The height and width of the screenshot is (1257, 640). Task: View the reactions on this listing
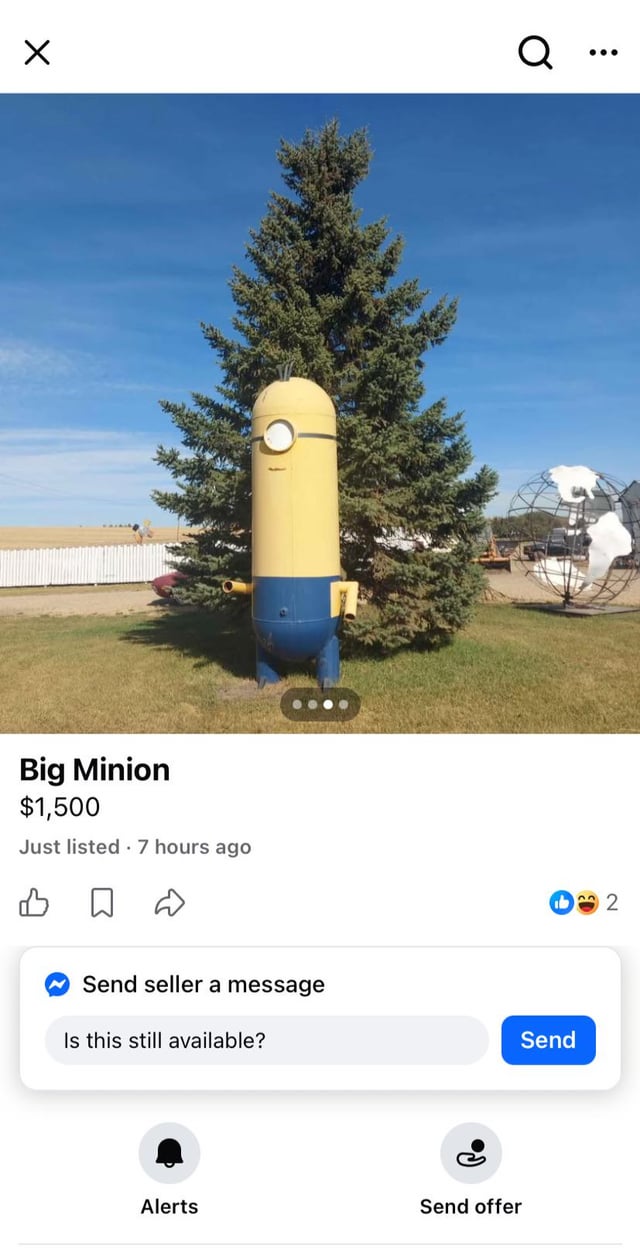click(584, 903)
